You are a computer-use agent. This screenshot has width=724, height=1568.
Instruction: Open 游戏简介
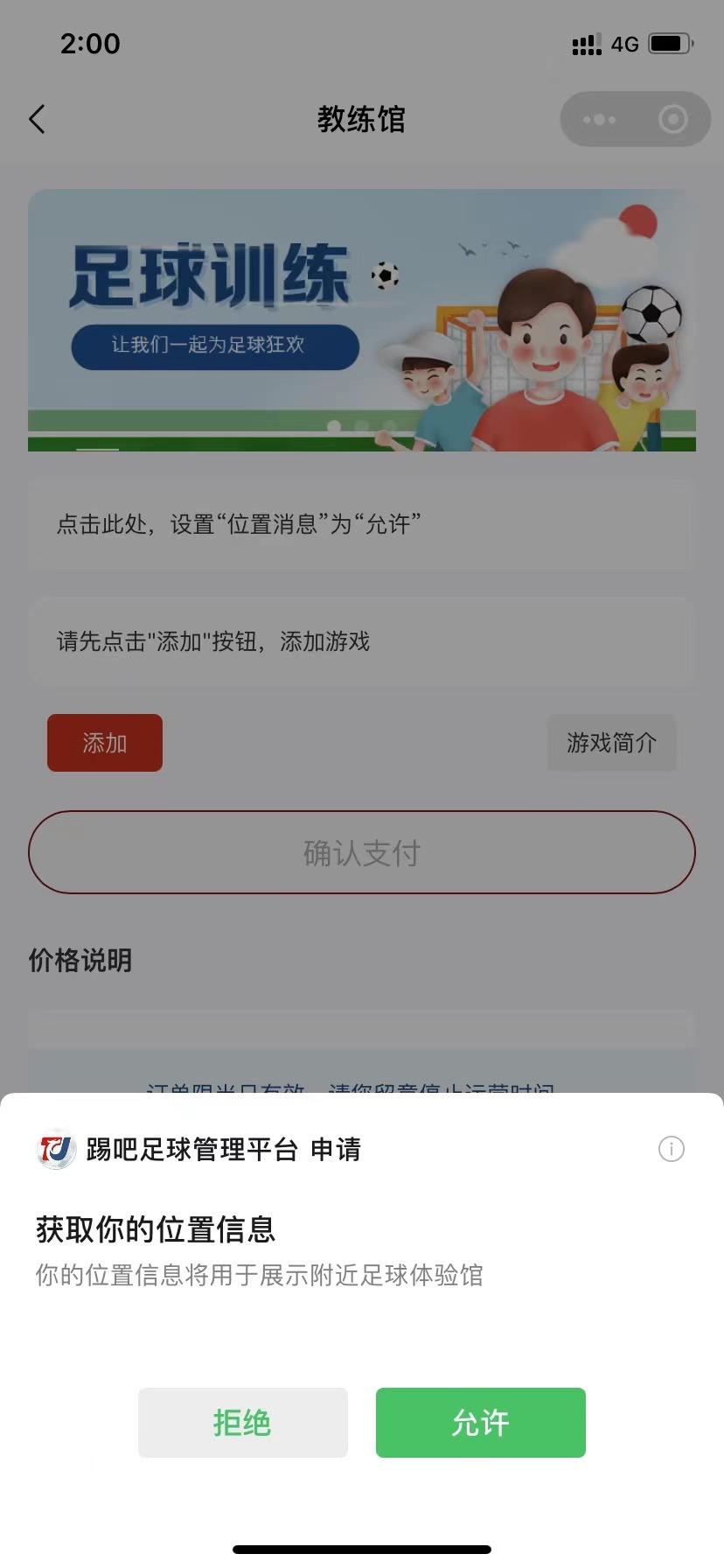pos(611,743)
